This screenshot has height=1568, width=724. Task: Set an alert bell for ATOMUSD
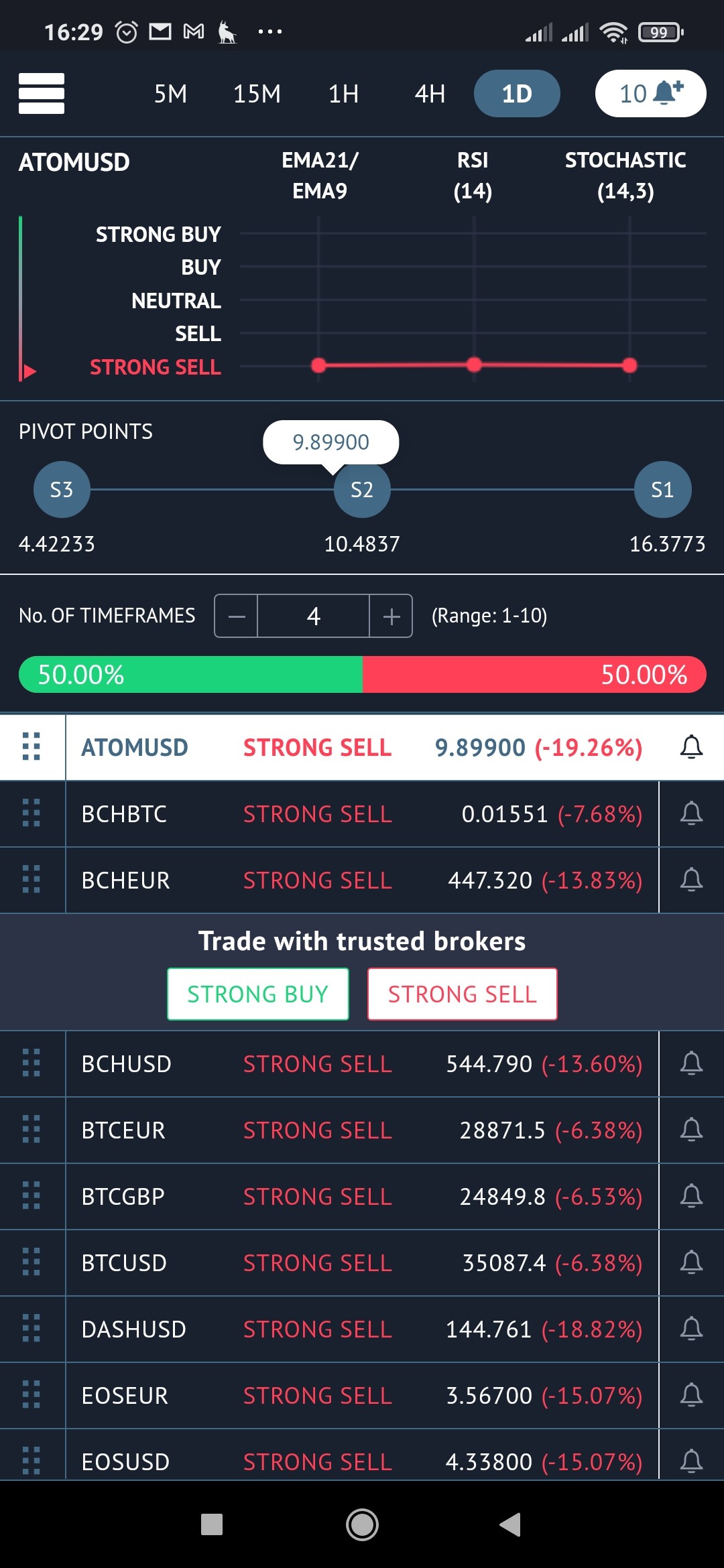pos(691,747)
